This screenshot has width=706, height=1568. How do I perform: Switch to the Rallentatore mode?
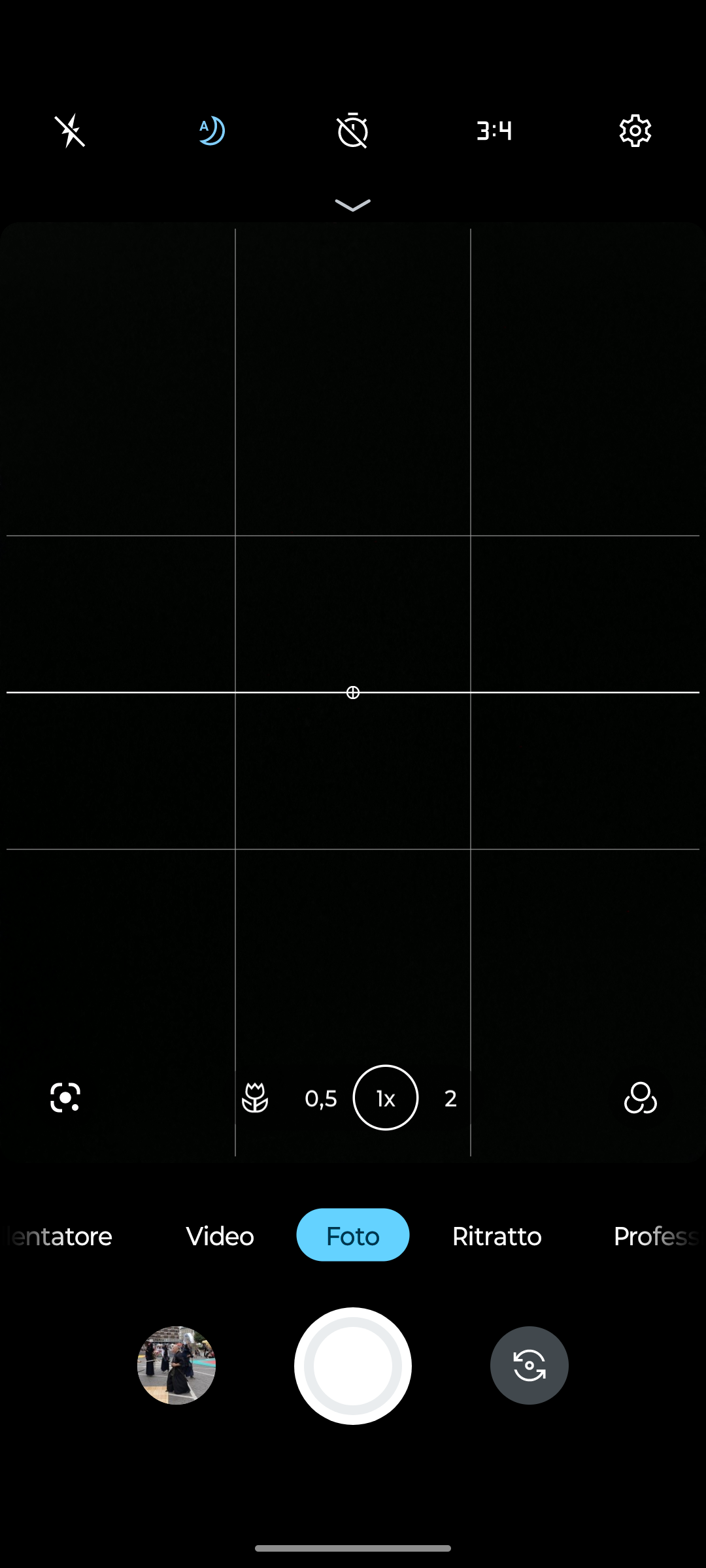(60, 1235)
